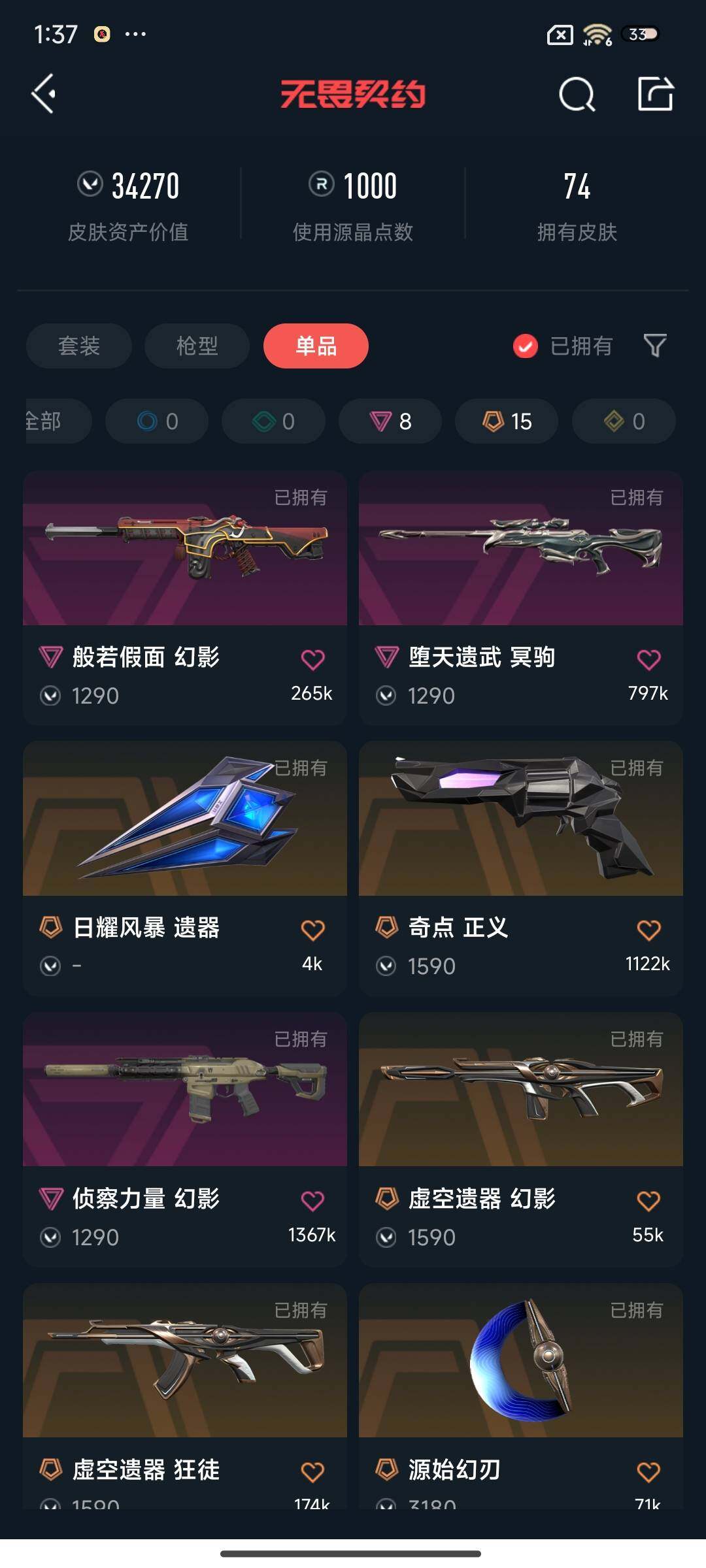Like the 奇点 正义 skin
The image size is (706, 1568).
click(648, 930)
